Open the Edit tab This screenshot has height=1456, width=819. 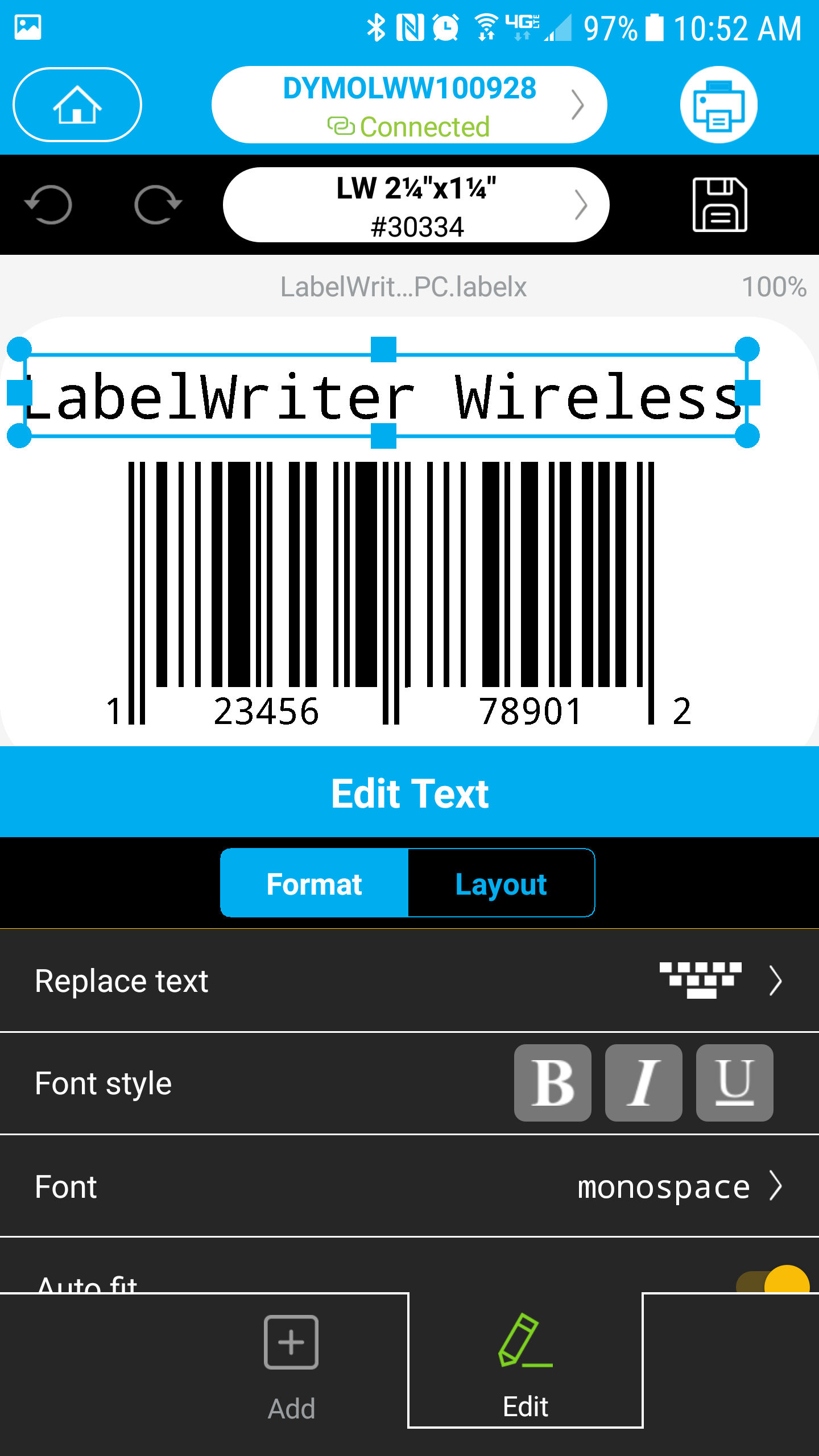tap(526, 1365)
